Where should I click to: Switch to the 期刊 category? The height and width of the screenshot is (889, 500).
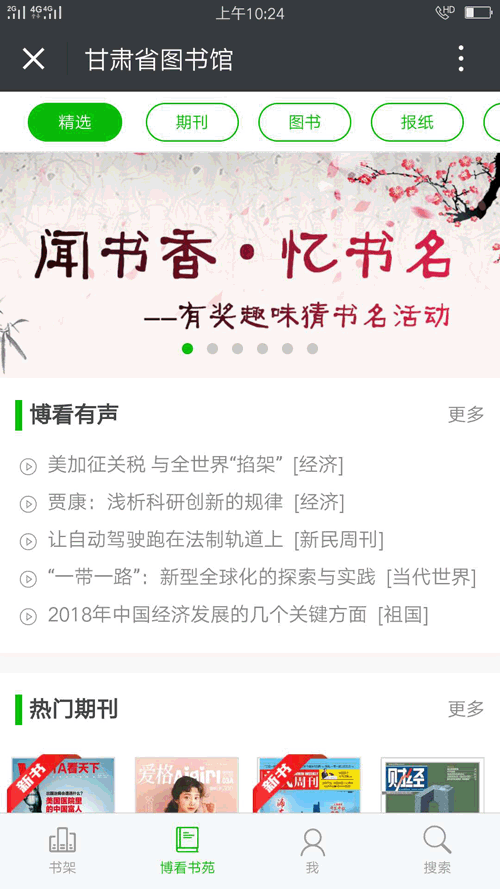tap(192, 122)
